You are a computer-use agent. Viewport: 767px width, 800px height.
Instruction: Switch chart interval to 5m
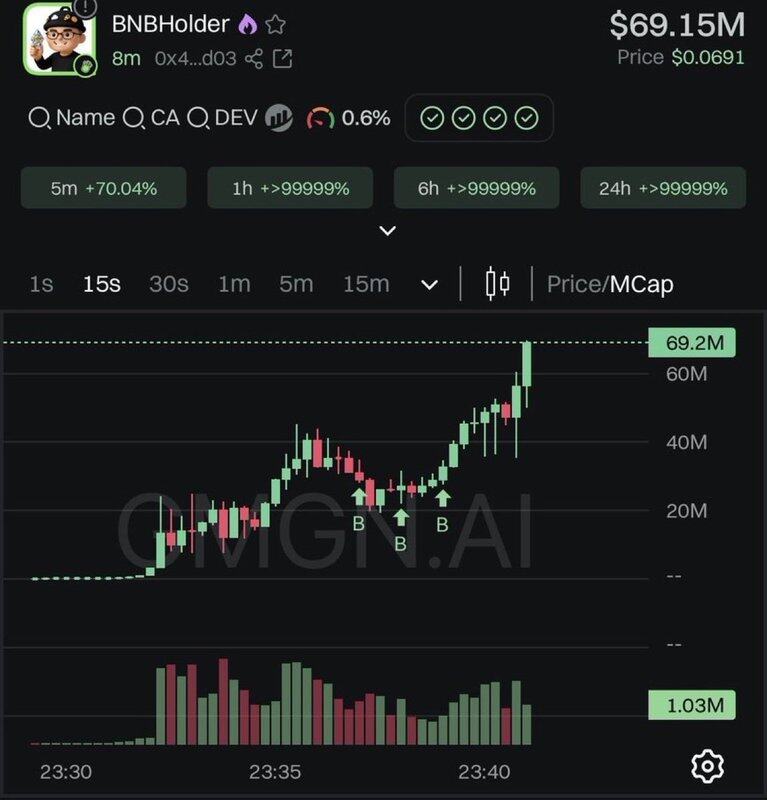pyautogui.click(x=296, y=284)
